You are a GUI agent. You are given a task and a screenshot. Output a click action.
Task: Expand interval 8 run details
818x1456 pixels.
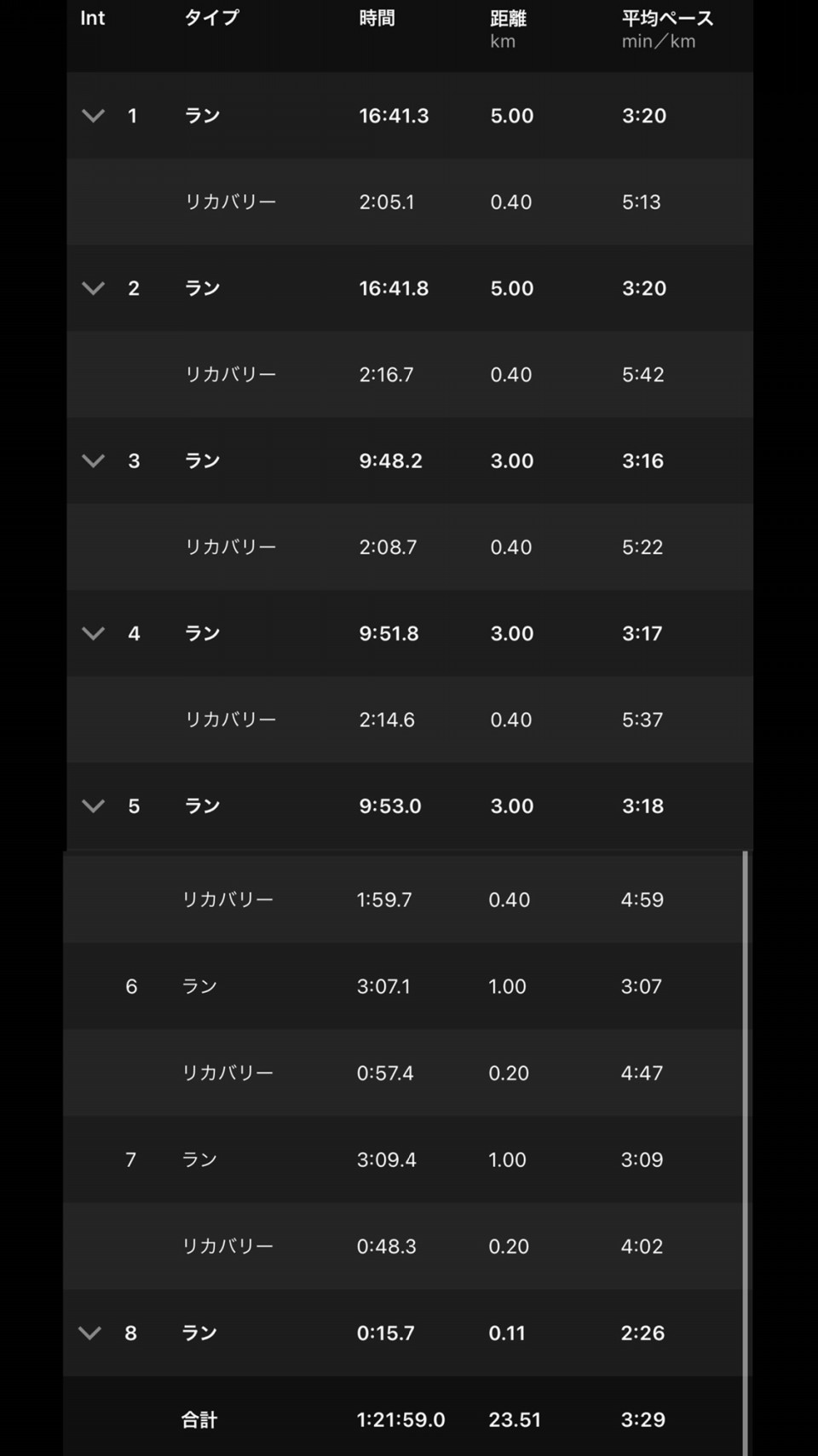click(89, 1333)
